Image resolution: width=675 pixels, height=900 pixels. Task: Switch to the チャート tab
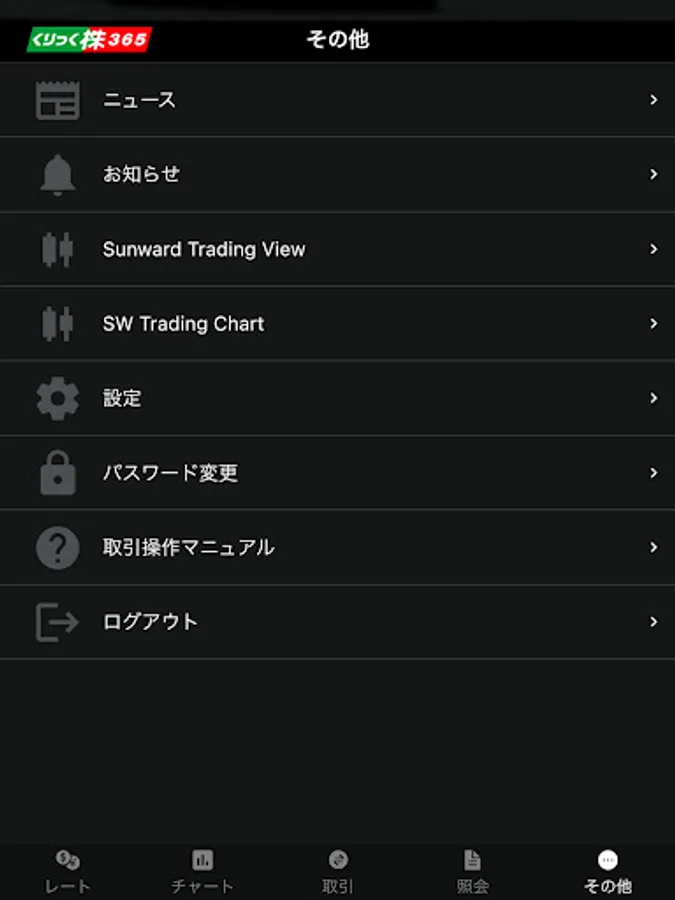pyautogui.click(x=202, y=872)
